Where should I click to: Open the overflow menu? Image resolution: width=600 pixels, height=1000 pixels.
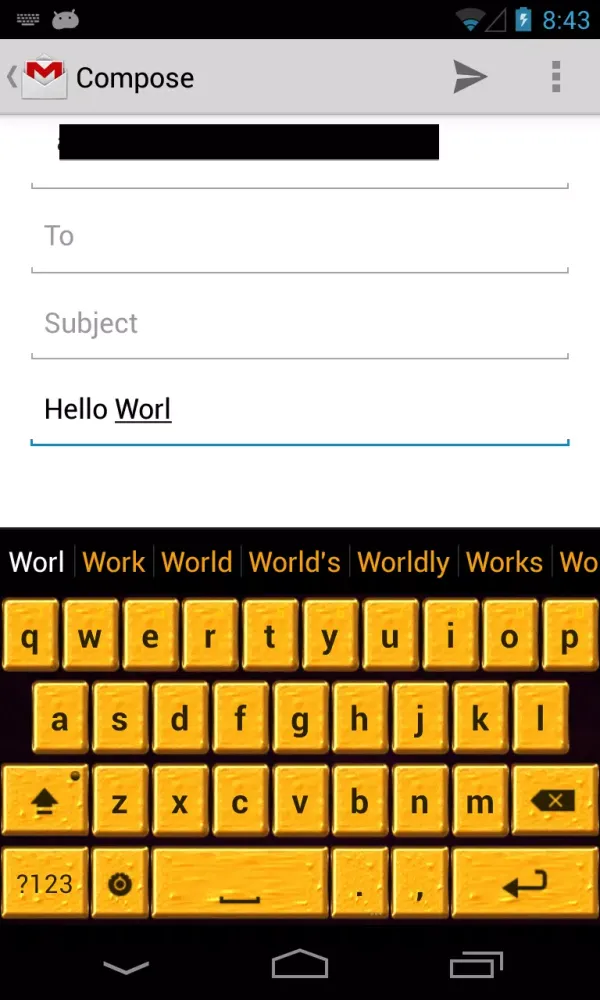556,77
